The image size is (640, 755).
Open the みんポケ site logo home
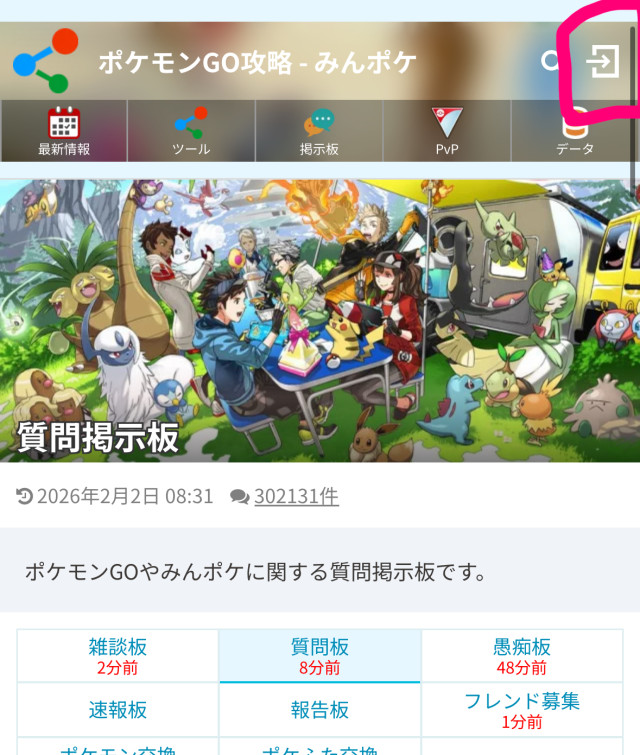45,61
